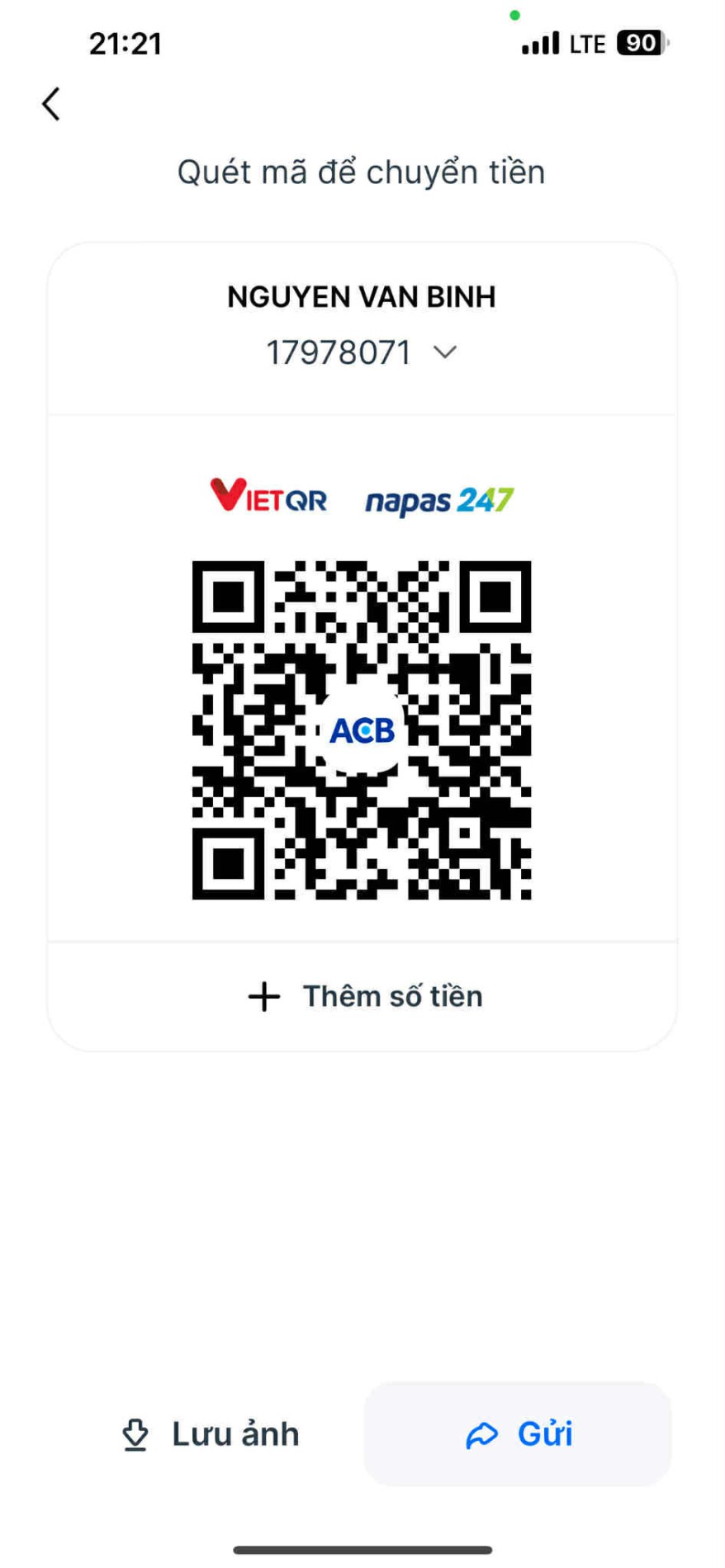Expand the account number 17978071 dropdown
This screenshot has width=725, height=1568.
pos(445,352)
